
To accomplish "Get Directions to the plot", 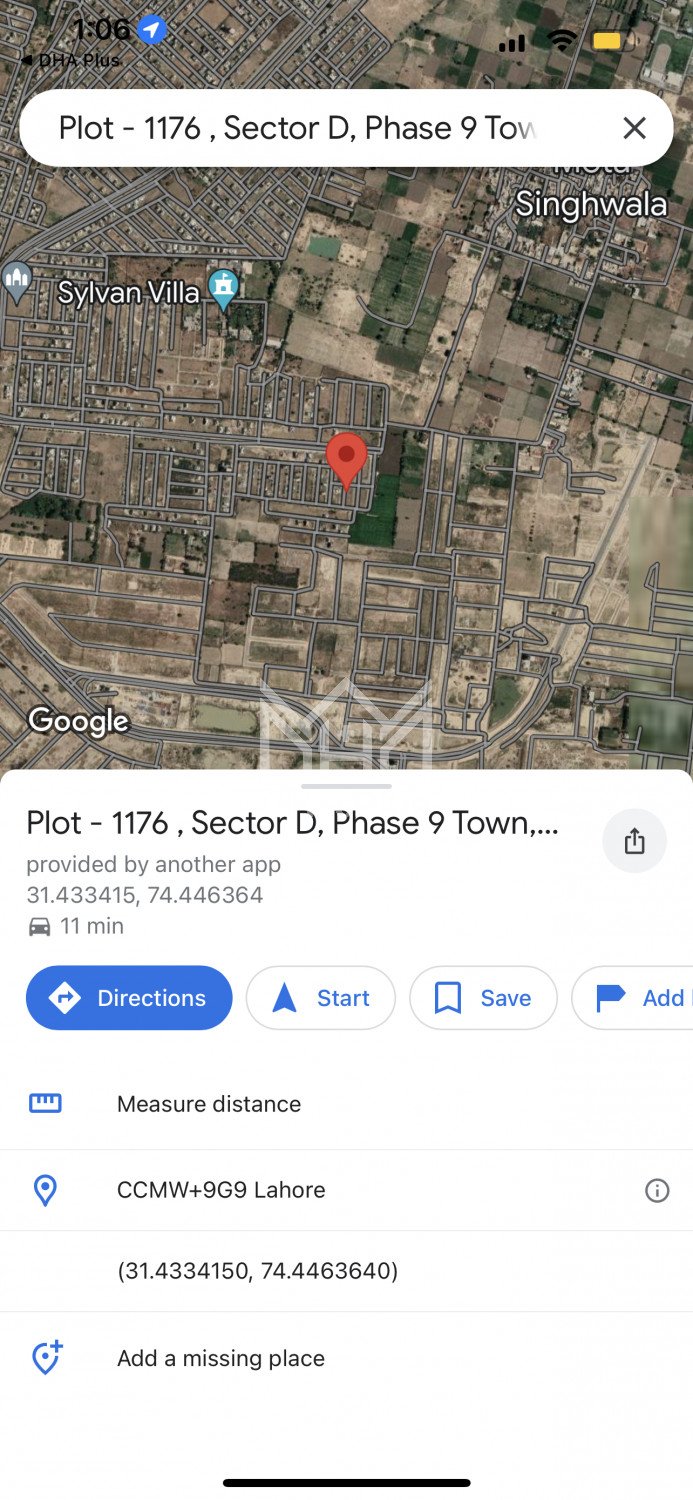I will click(x=129, y=998).
